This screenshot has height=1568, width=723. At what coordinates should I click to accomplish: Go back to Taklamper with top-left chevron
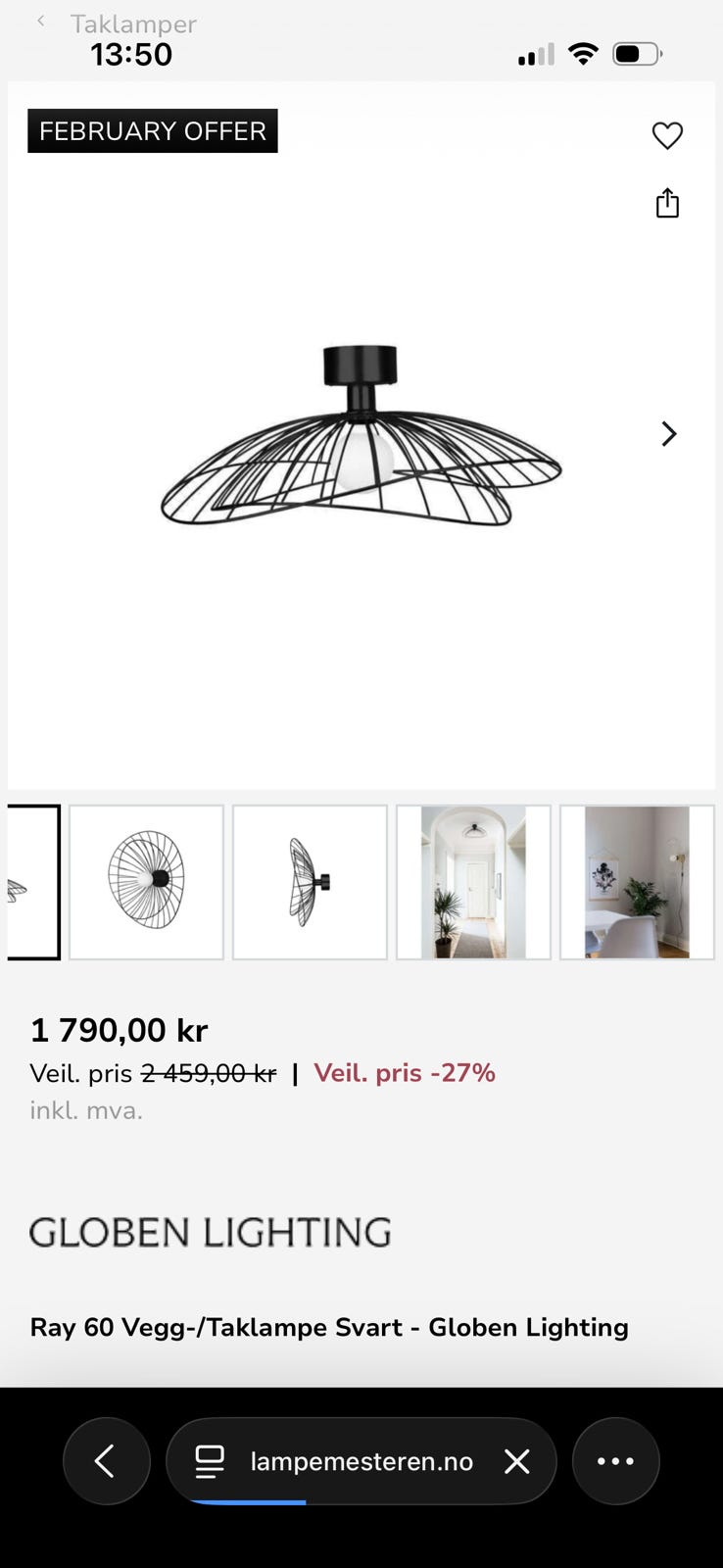coord(40,22)
